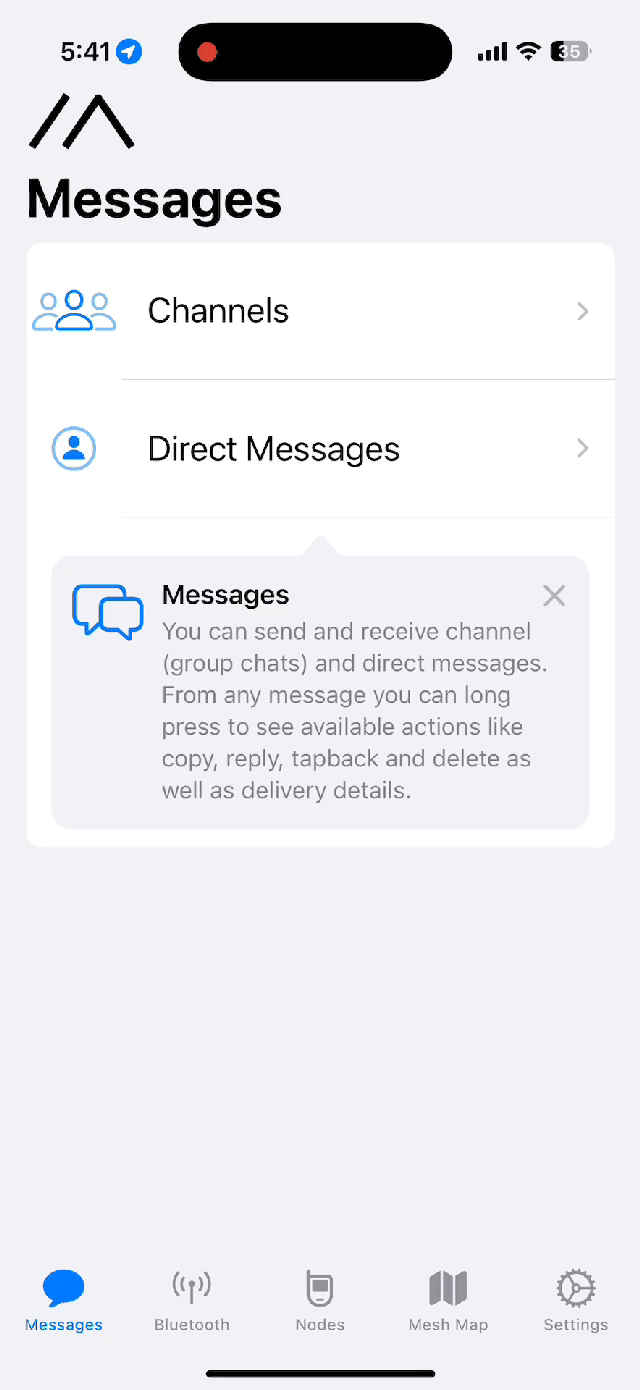Screen dimensions: 640x1390
Task: Open the Settings tab
Action: [575, 1301]
